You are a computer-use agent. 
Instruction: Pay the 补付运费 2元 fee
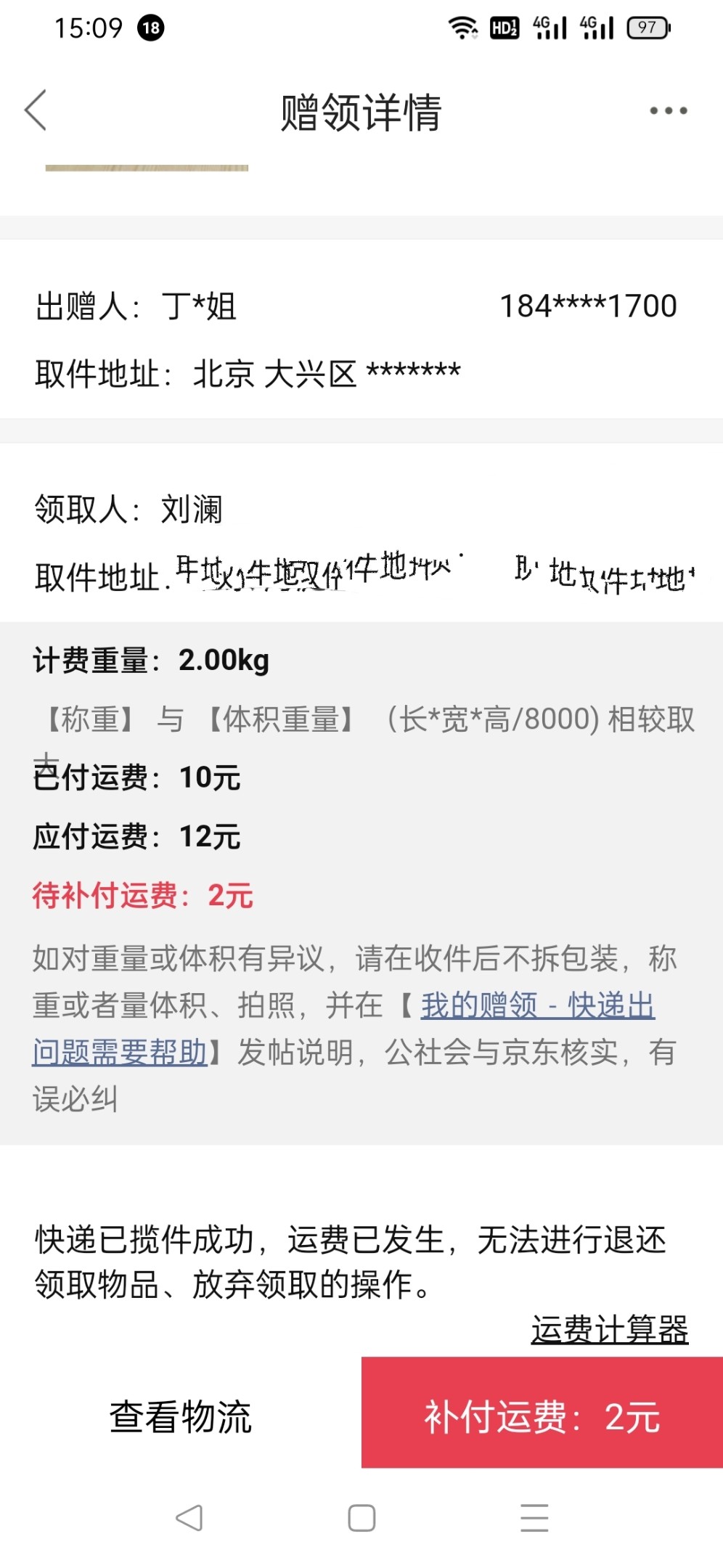(542, 1416)
